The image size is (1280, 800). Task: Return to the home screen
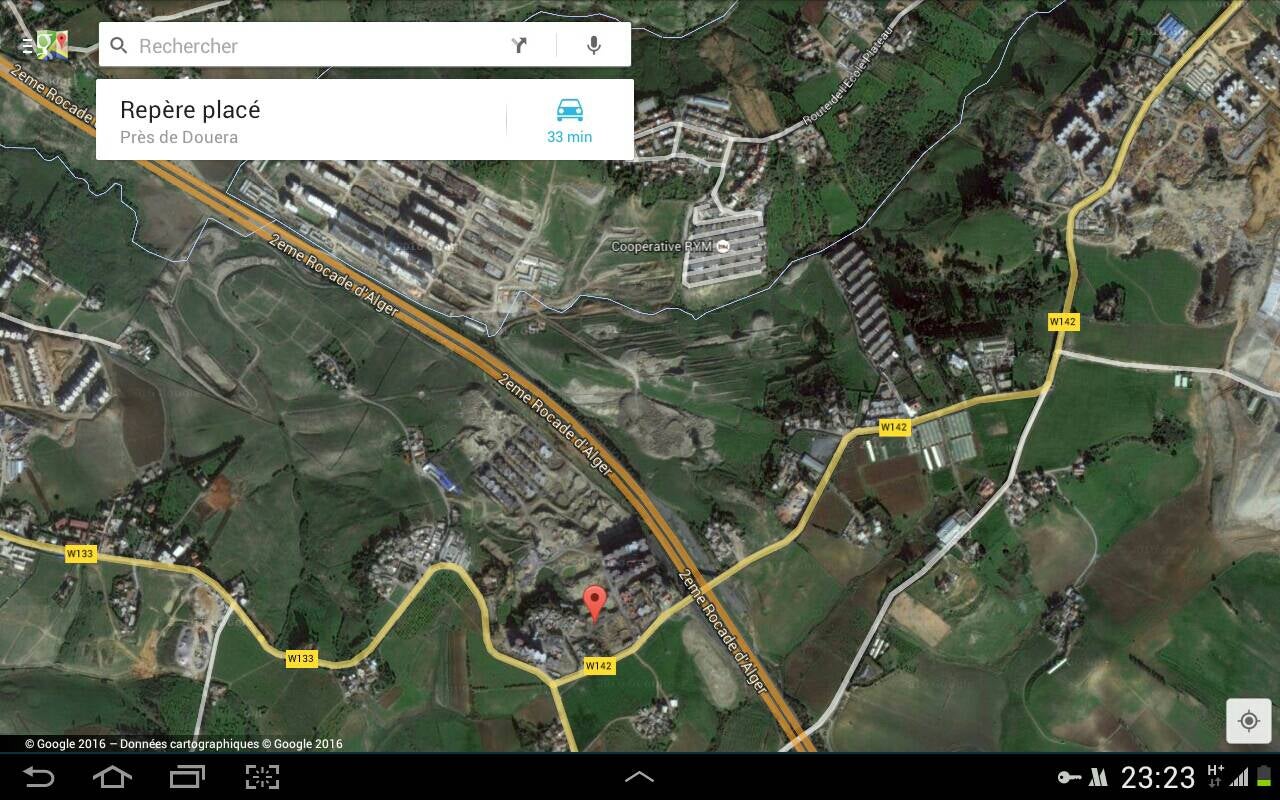(112, 777)
